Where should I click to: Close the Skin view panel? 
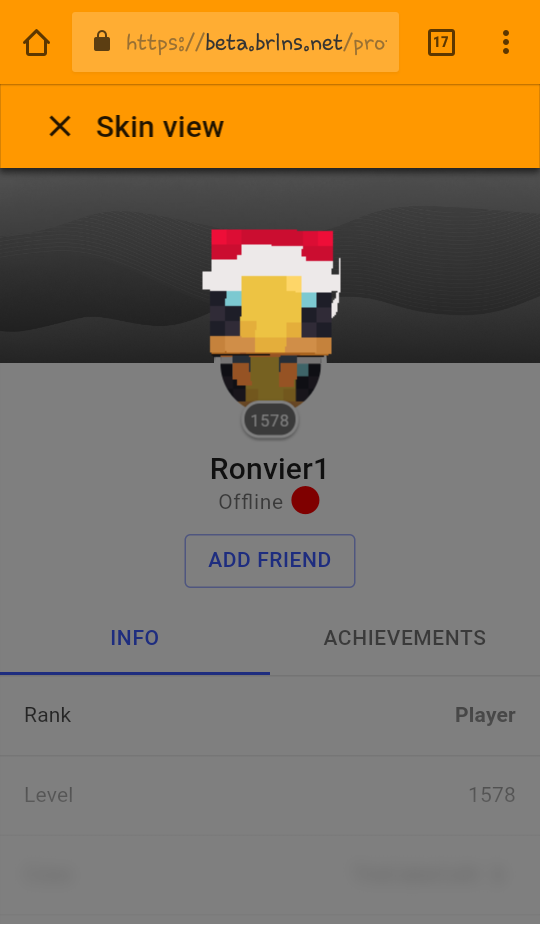click(x=60, y=126)
